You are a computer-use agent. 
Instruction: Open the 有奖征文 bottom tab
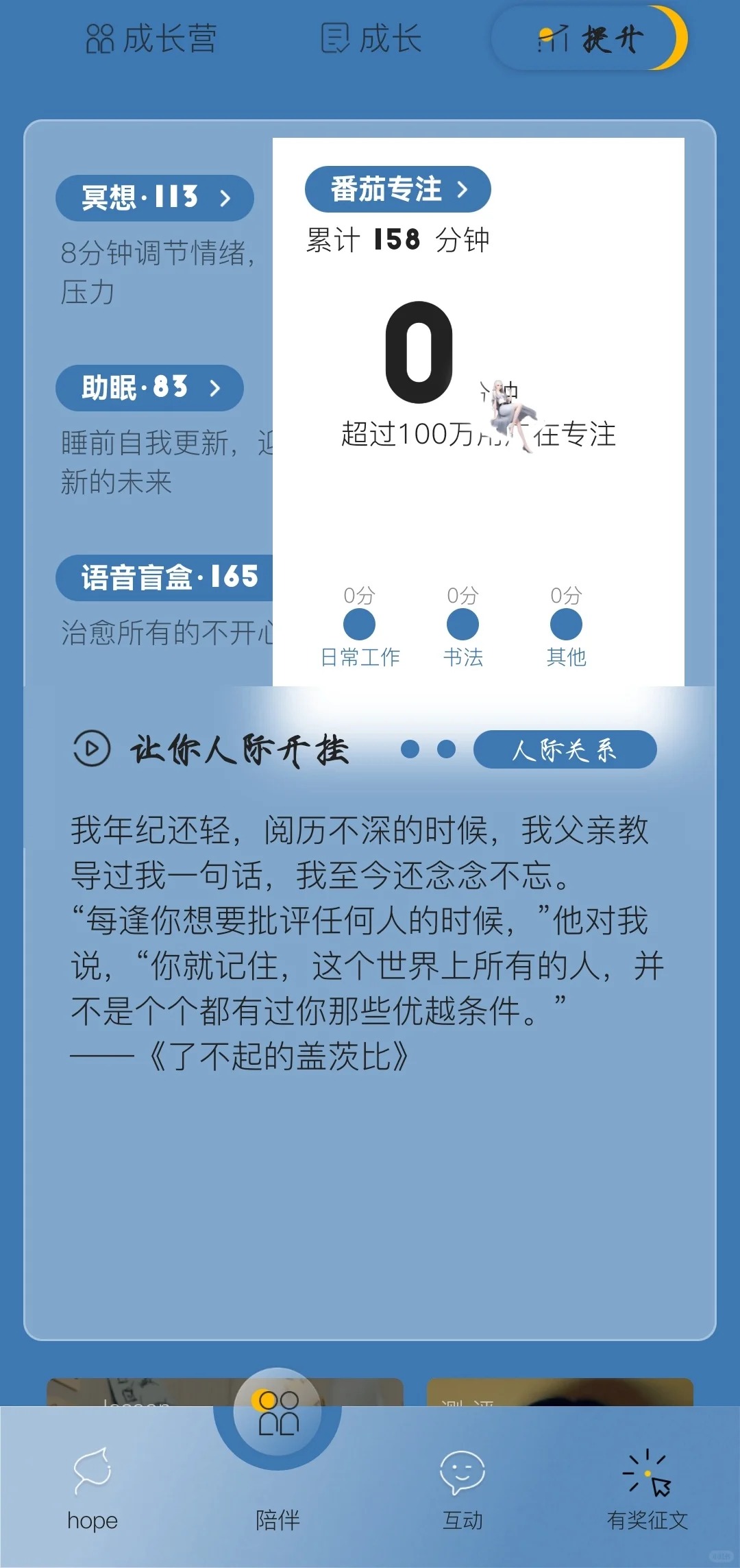coord(647,1488)
